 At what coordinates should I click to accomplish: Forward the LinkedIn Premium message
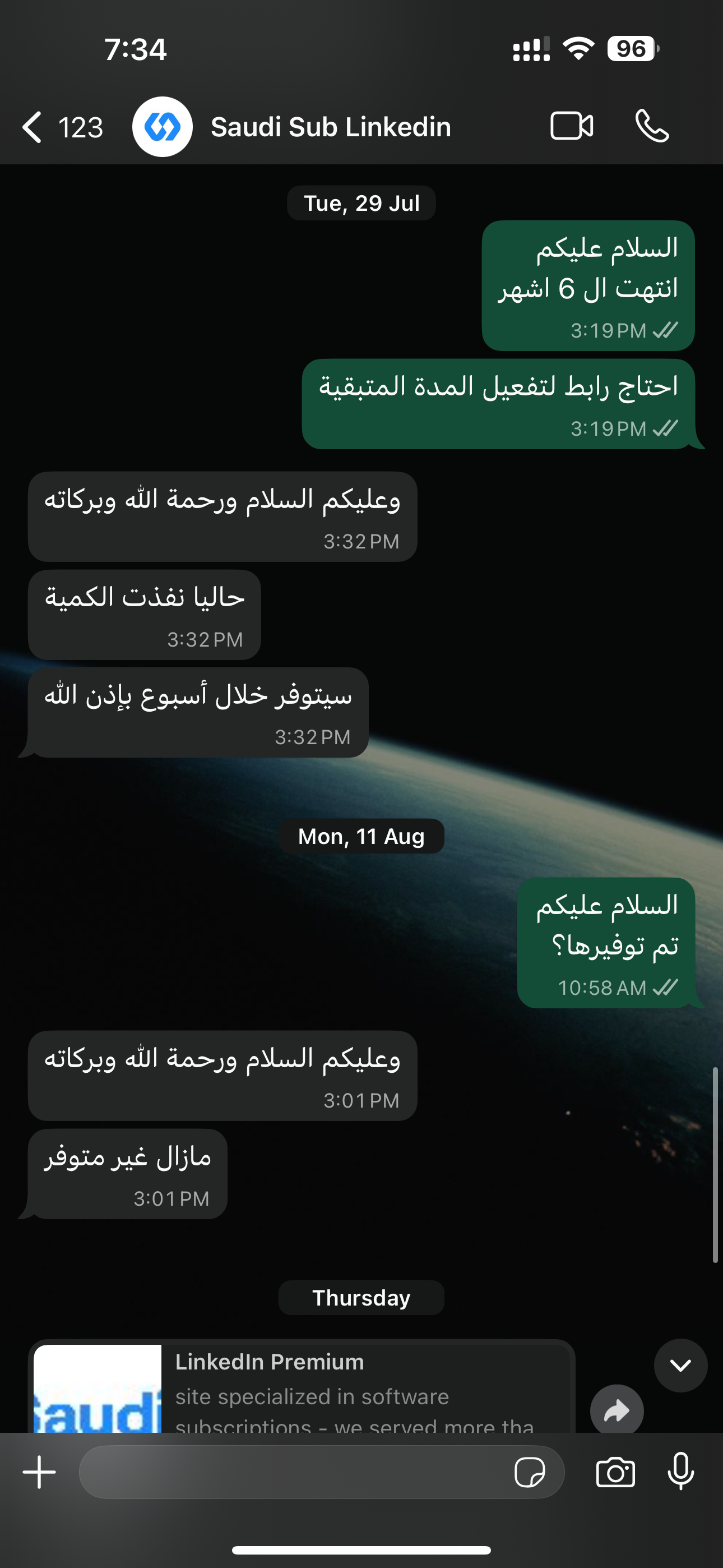(617, 1410)
